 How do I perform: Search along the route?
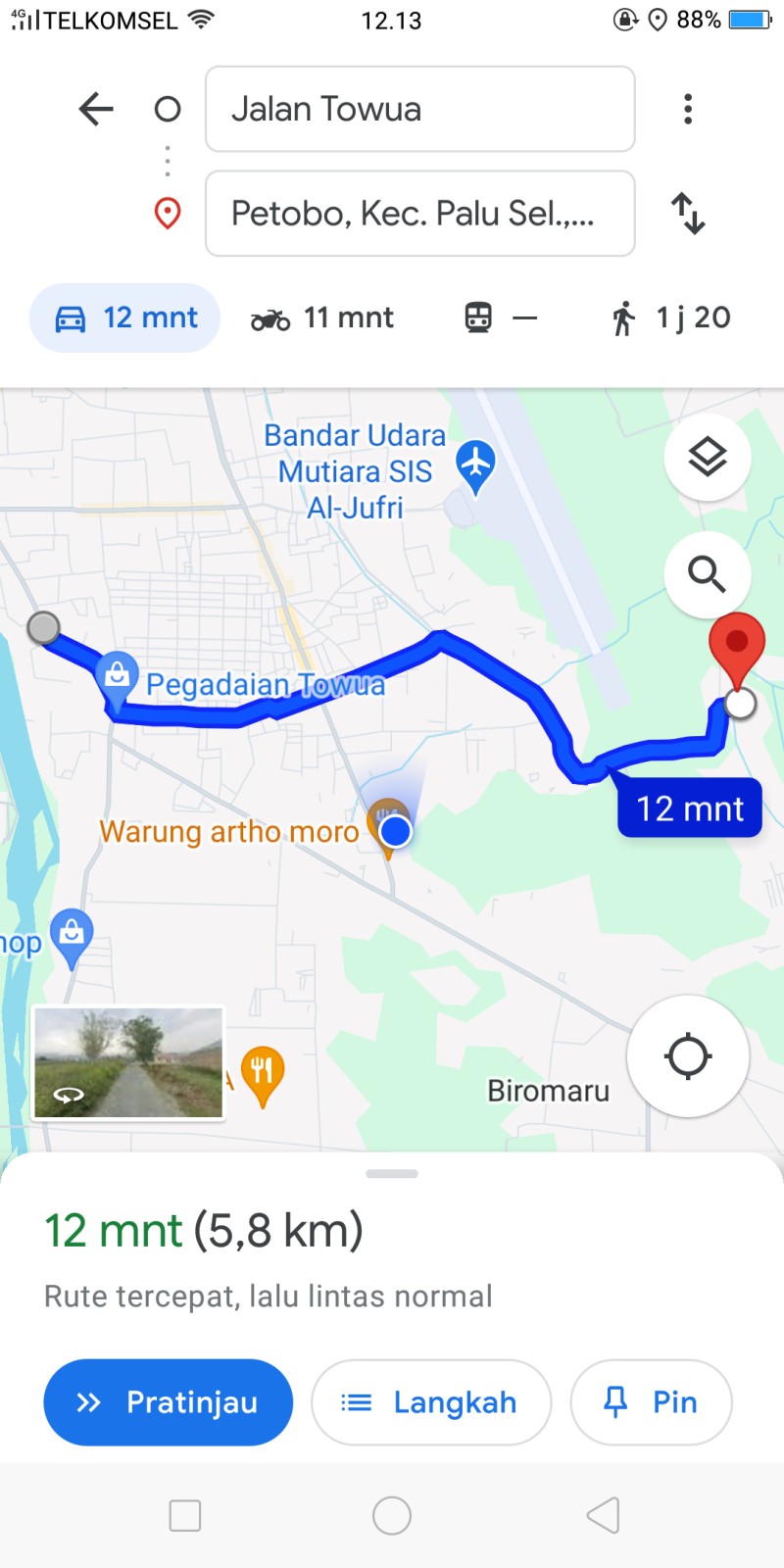(x=708, y=574)
